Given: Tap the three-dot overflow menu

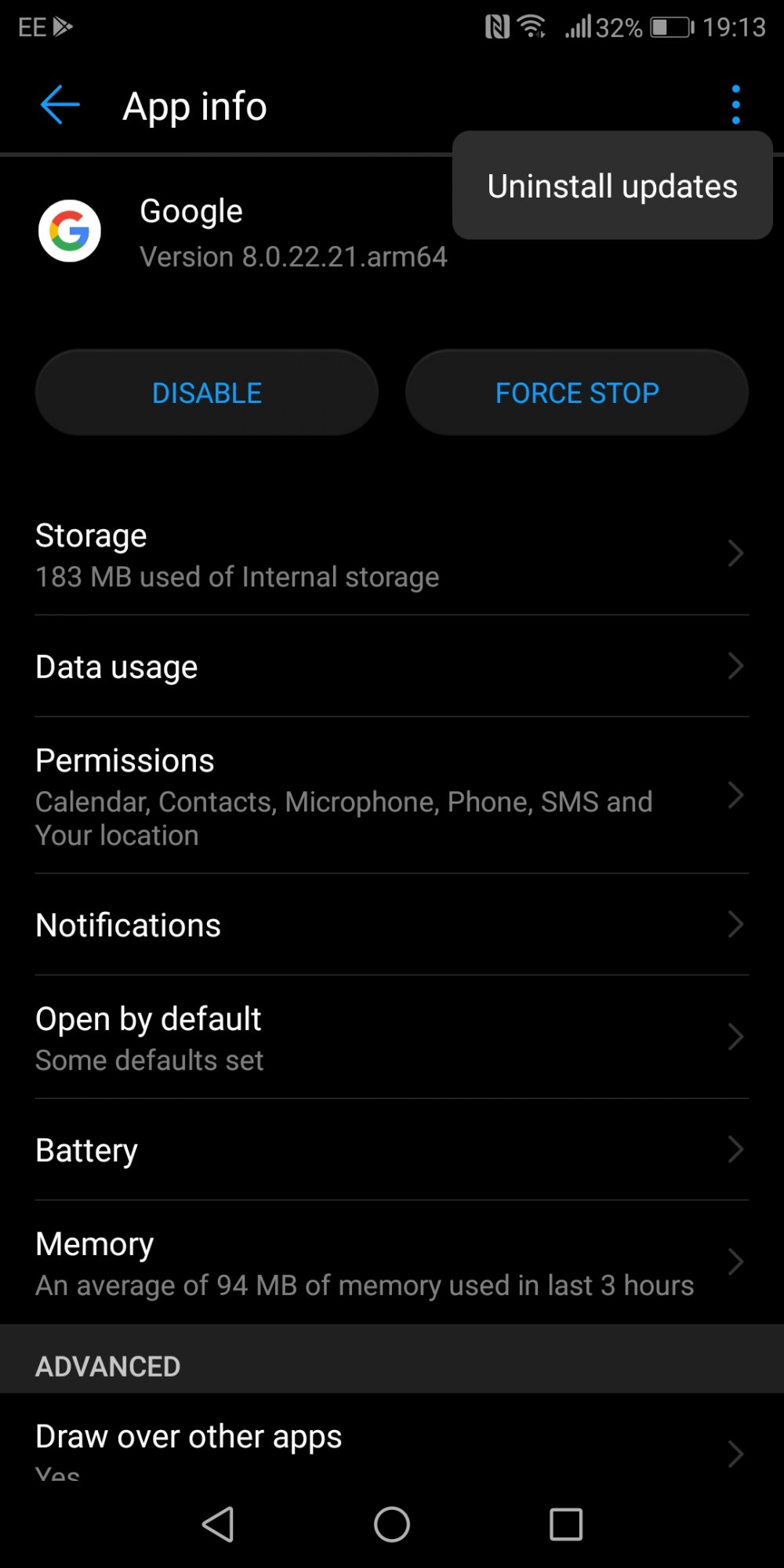Looking at the screenshot, I should click(x=735, y=105).
